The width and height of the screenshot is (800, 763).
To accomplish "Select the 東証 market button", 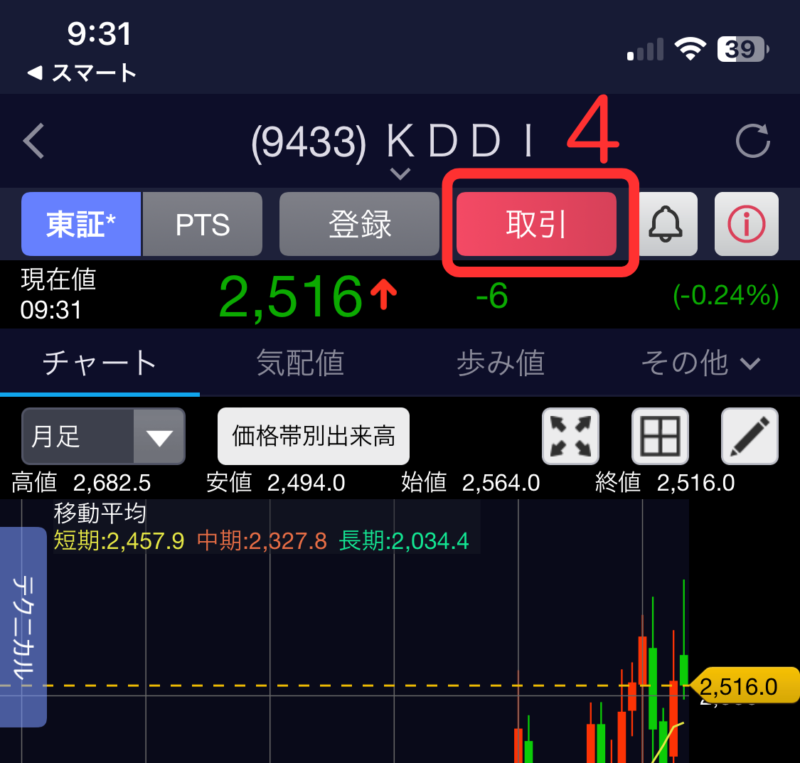I will (81, 224).
